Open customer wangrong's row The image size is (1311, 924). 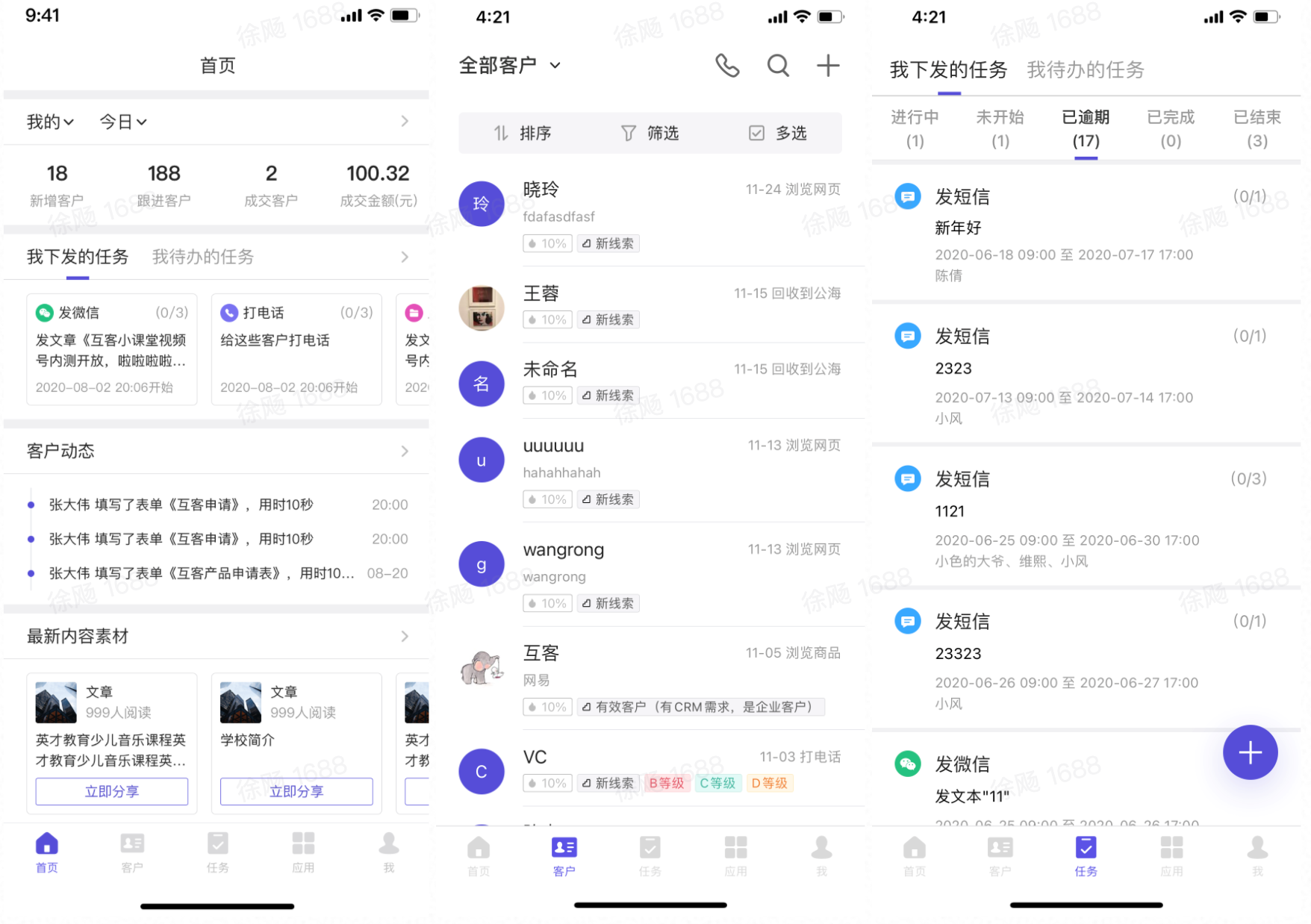(x=650, y=575)
